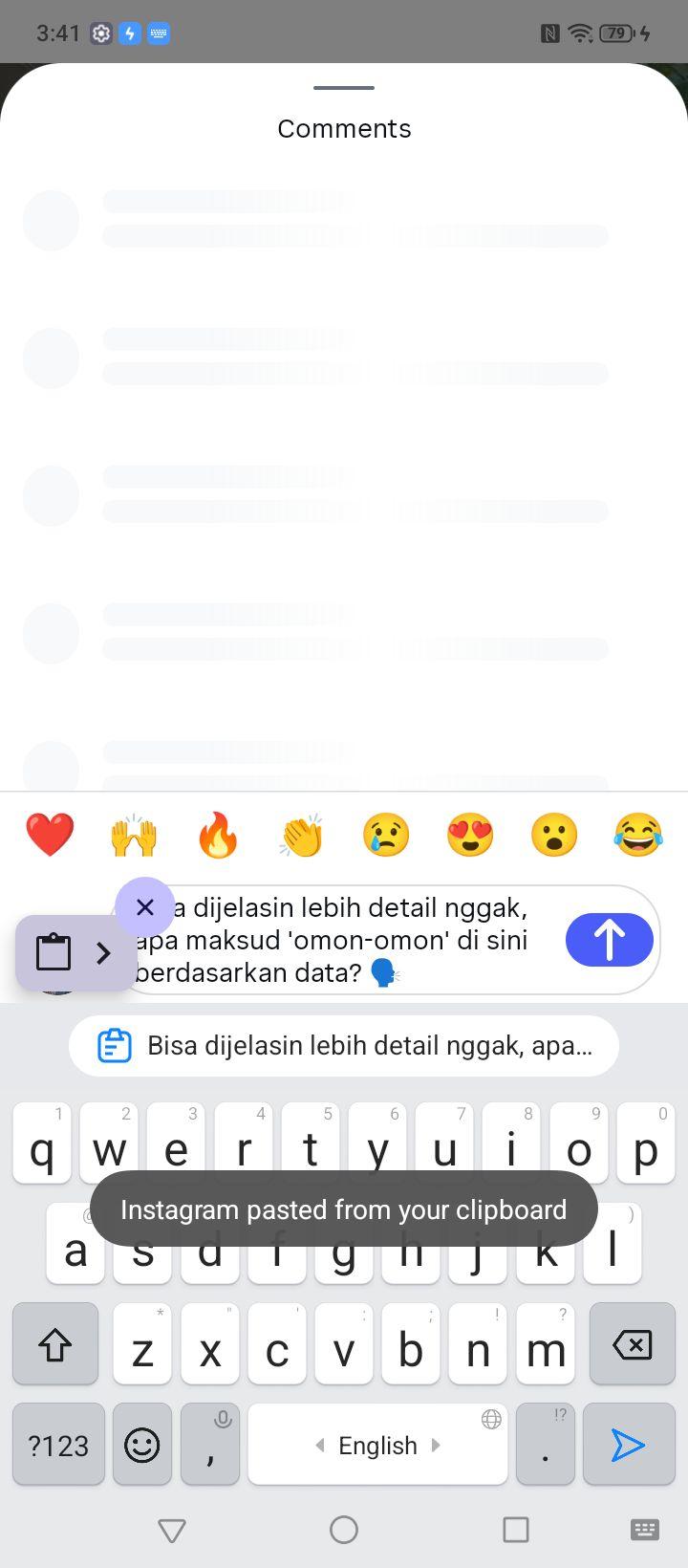This screenshot has height=1568, width=688.
Task: Insert the clapping hands emoji
Action: click(x=302, y=835)
